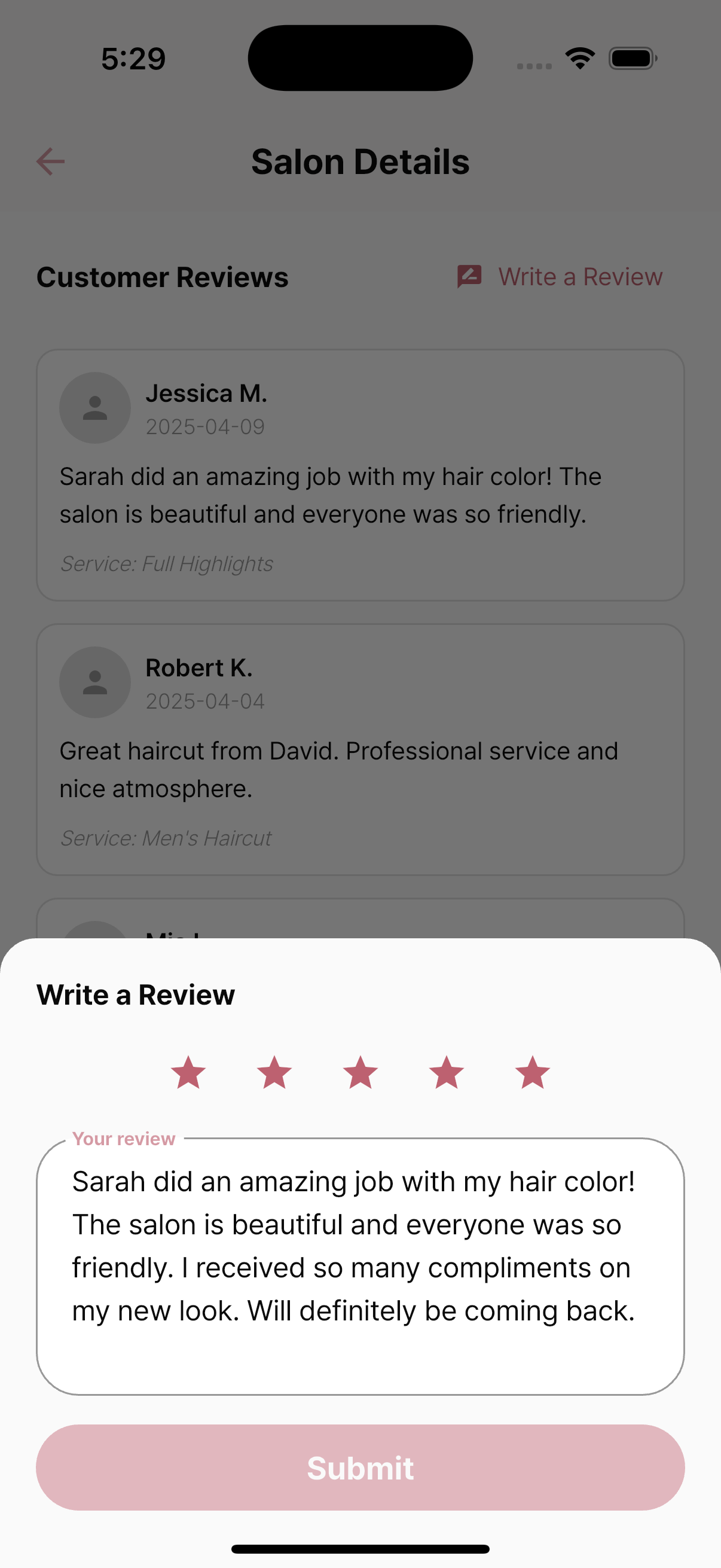Select the fifth rating star

click(x=531, y=1072)
